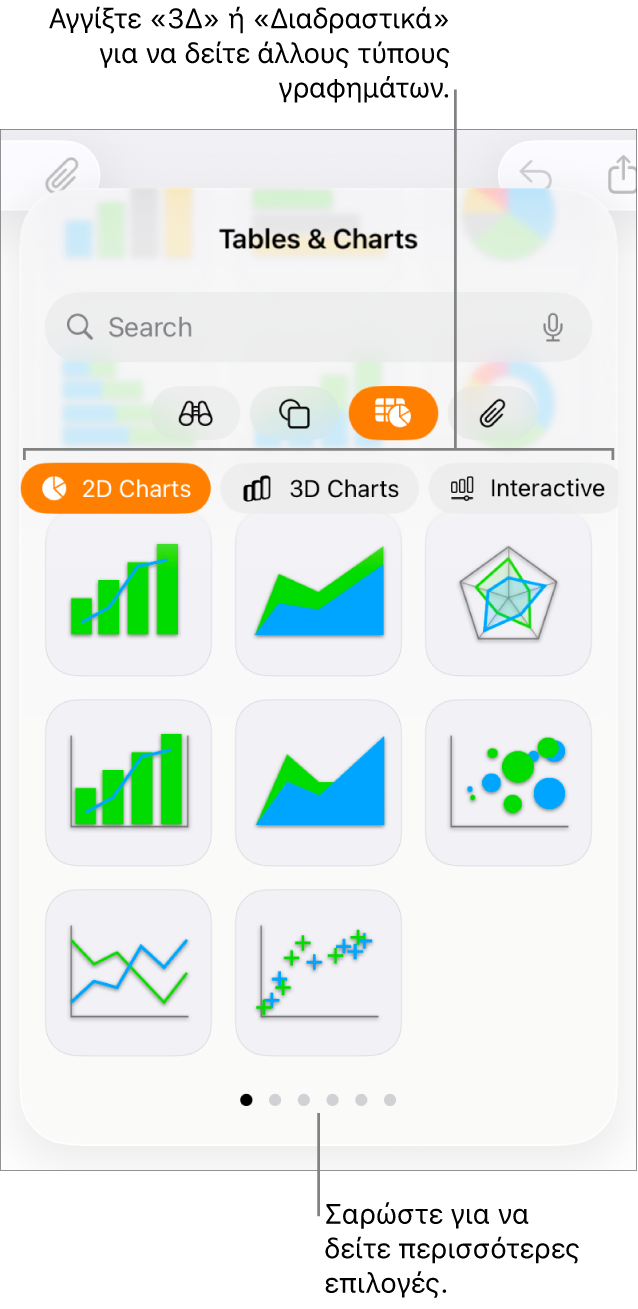
Task: Open the binoculars browse category
Action: [x=196, y=413]
